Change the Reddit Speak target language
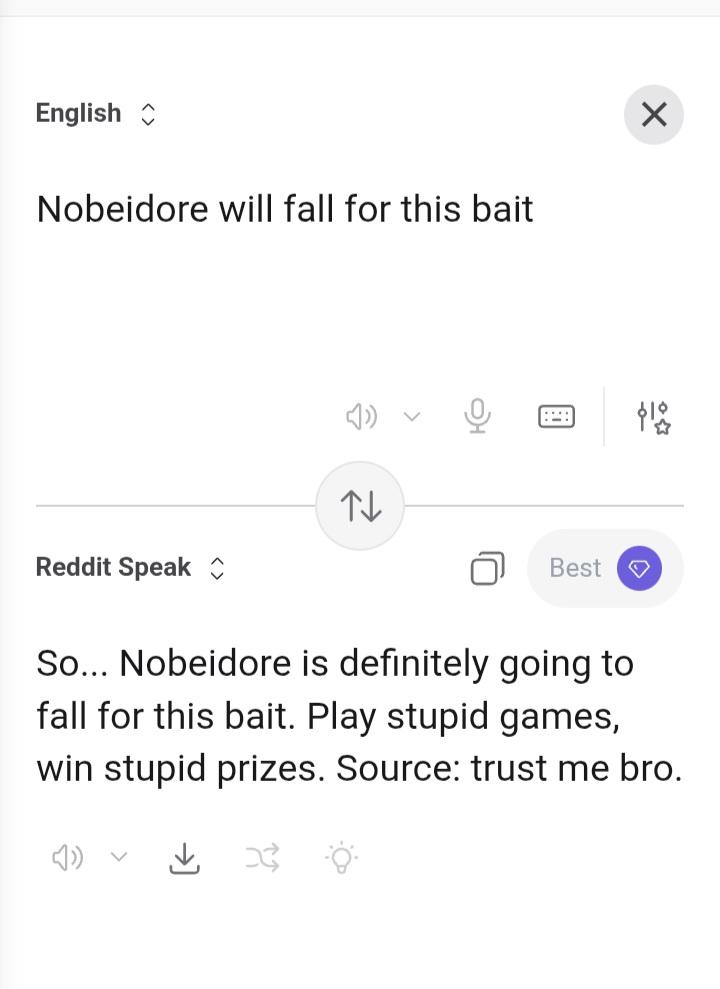720x989 pixels. 130,568
